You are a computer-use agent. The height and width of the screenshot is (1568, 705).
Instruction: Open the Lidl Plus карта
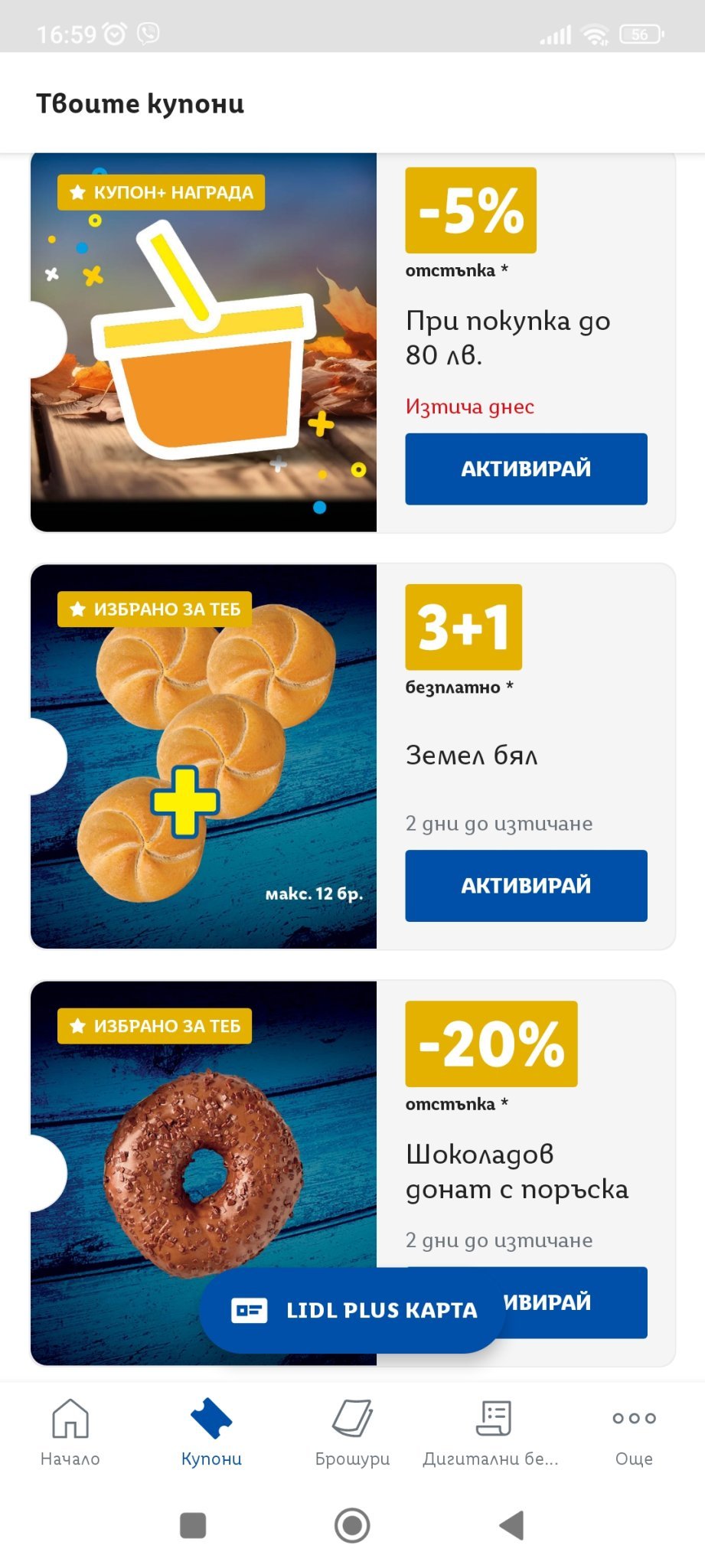(352, 1310)
